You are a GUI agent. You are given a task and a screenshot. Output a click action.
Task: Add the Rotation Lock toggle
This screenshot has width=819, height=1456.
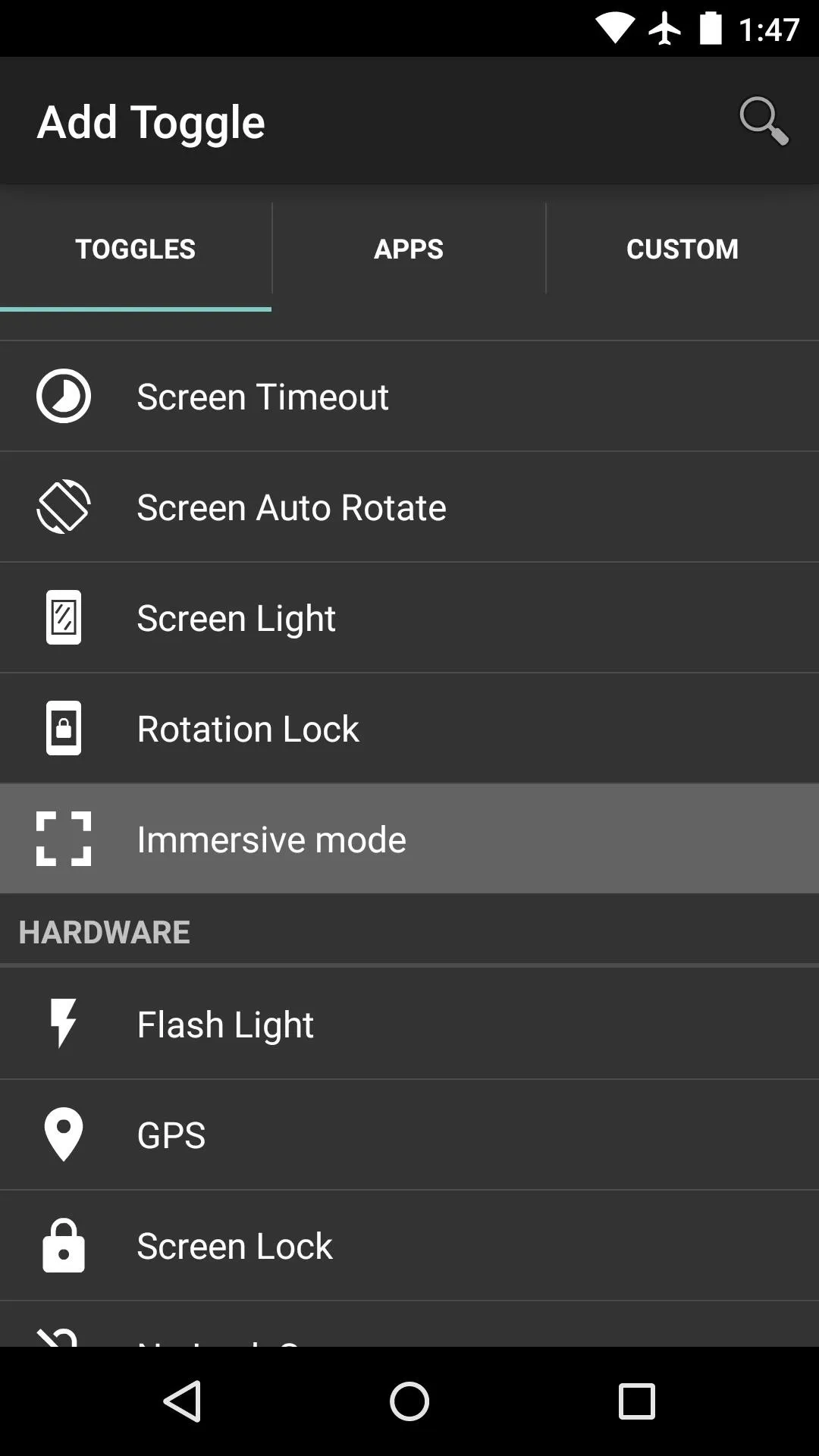pos(409,728)
